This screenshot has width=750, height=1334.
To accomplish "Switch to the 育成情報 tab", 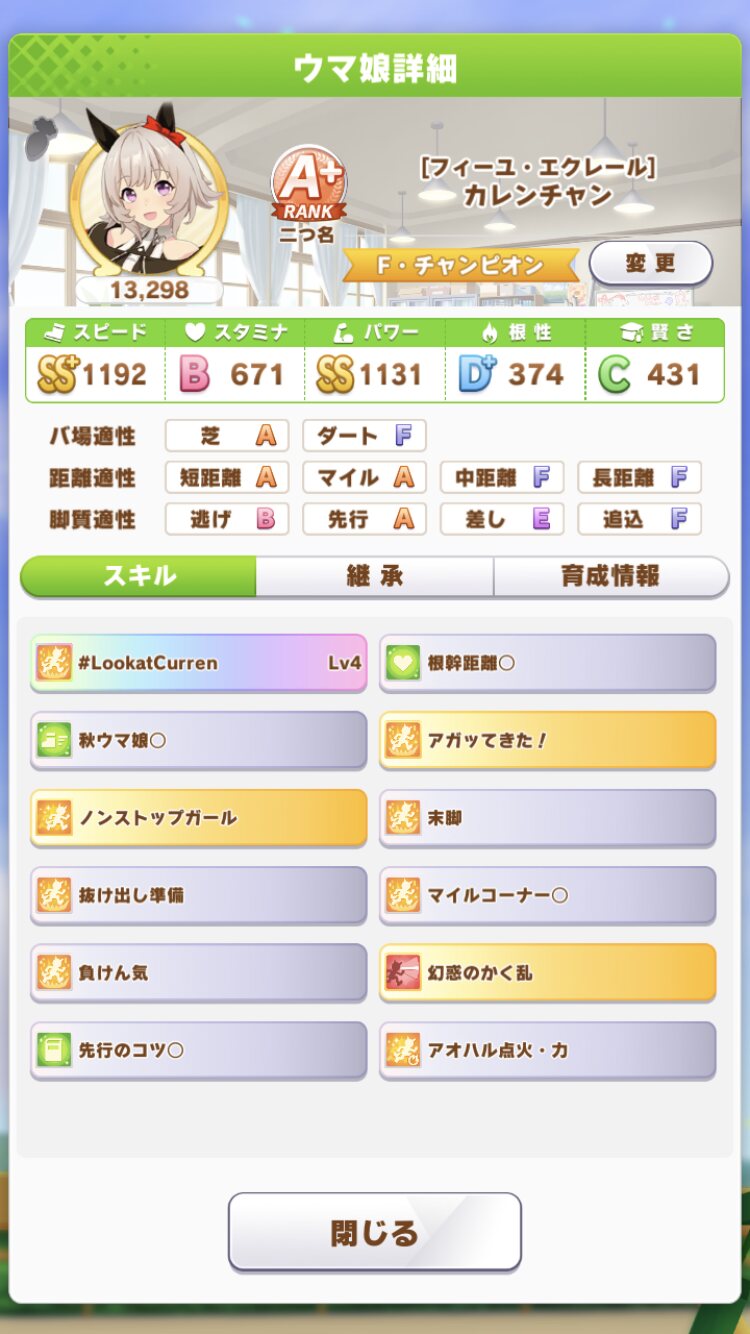I will pos(610,576).
